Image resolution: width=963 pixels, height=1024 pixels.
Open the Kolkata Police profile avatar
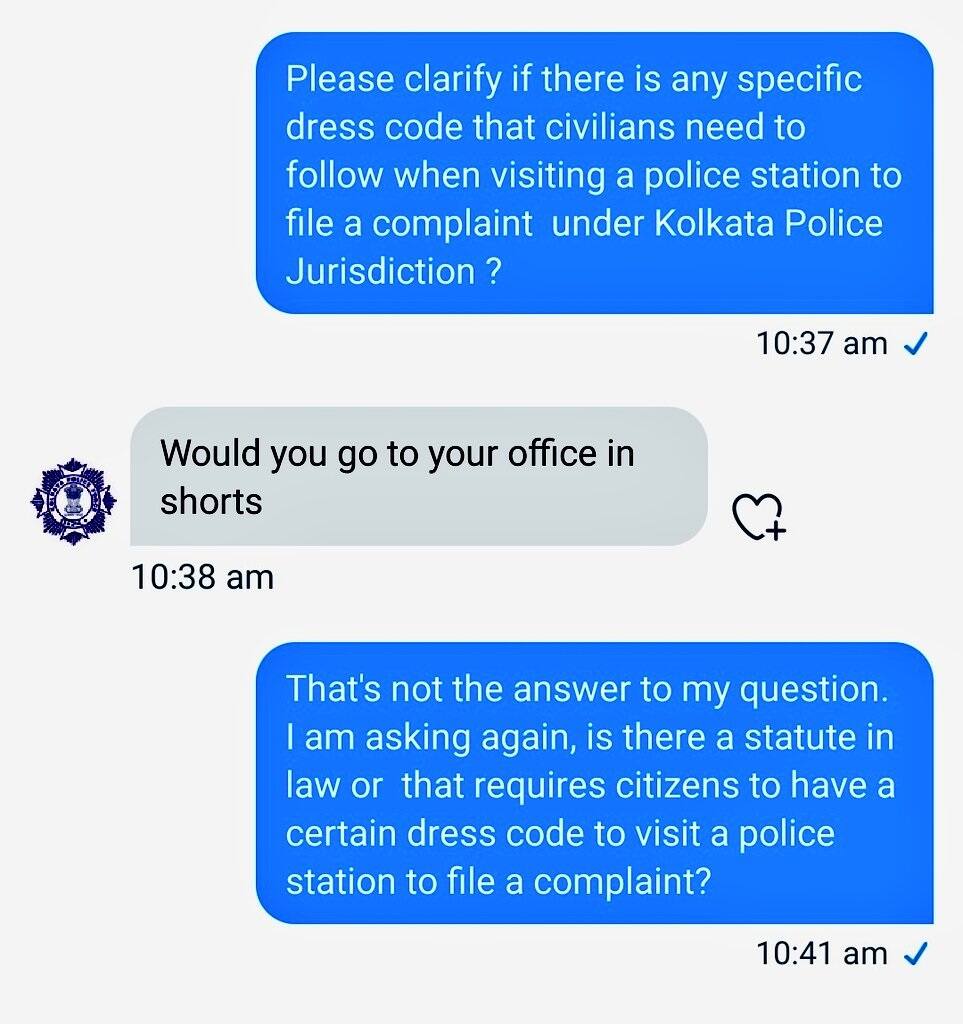click(x=73, y=501)
